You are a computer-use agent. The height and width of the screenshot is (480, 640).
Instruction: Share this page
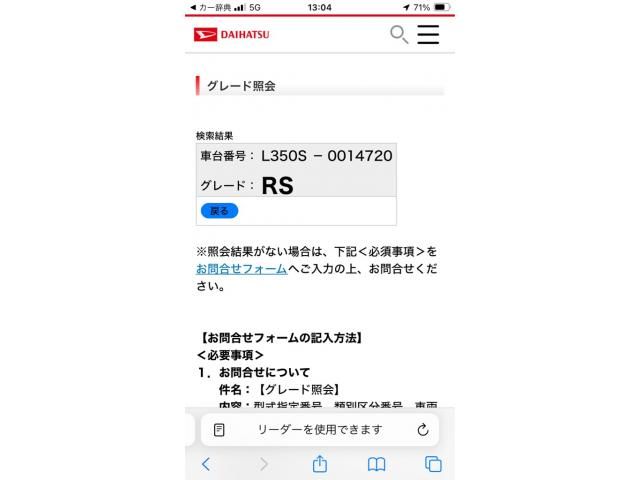click(320, 464)
